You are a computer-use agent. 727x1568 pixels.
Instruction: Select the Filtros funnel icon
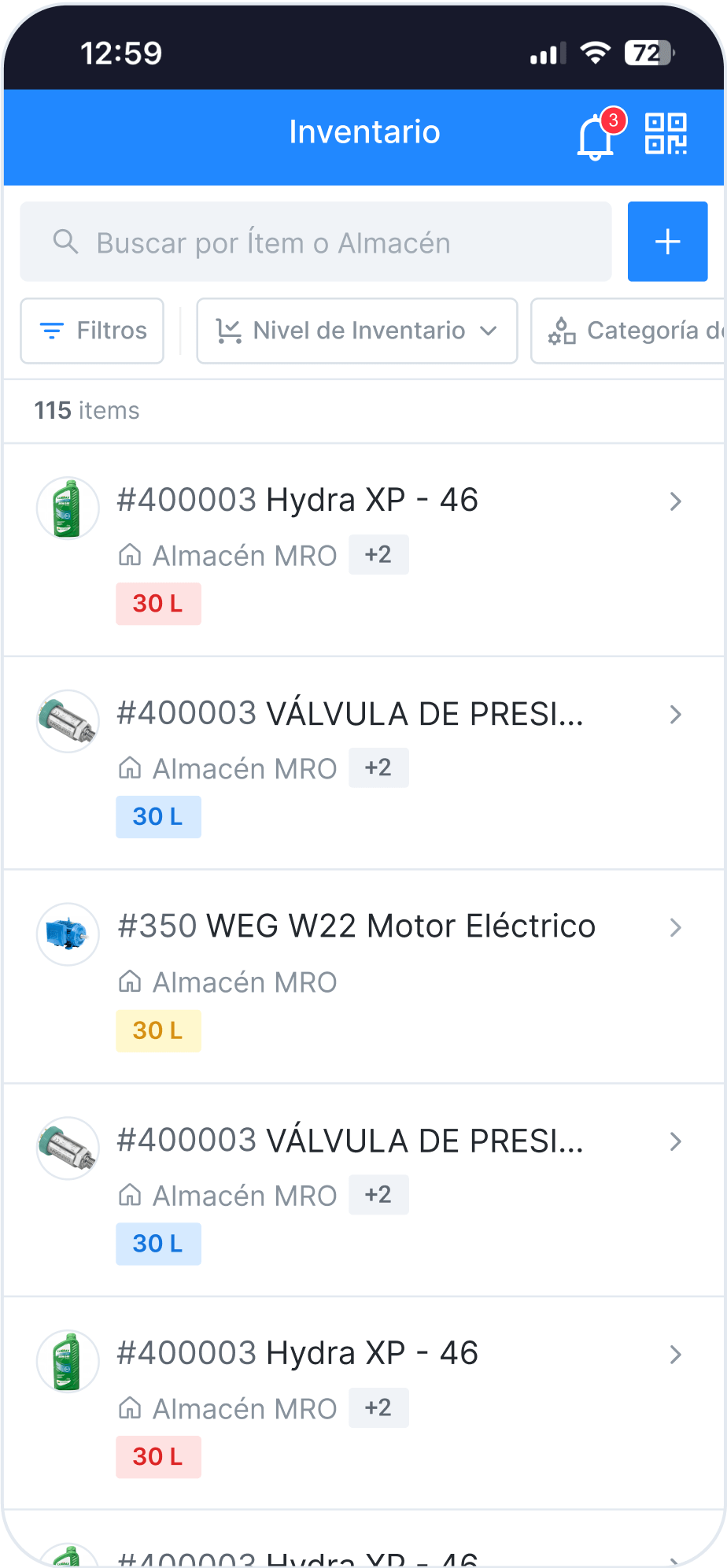pos(50,331)
